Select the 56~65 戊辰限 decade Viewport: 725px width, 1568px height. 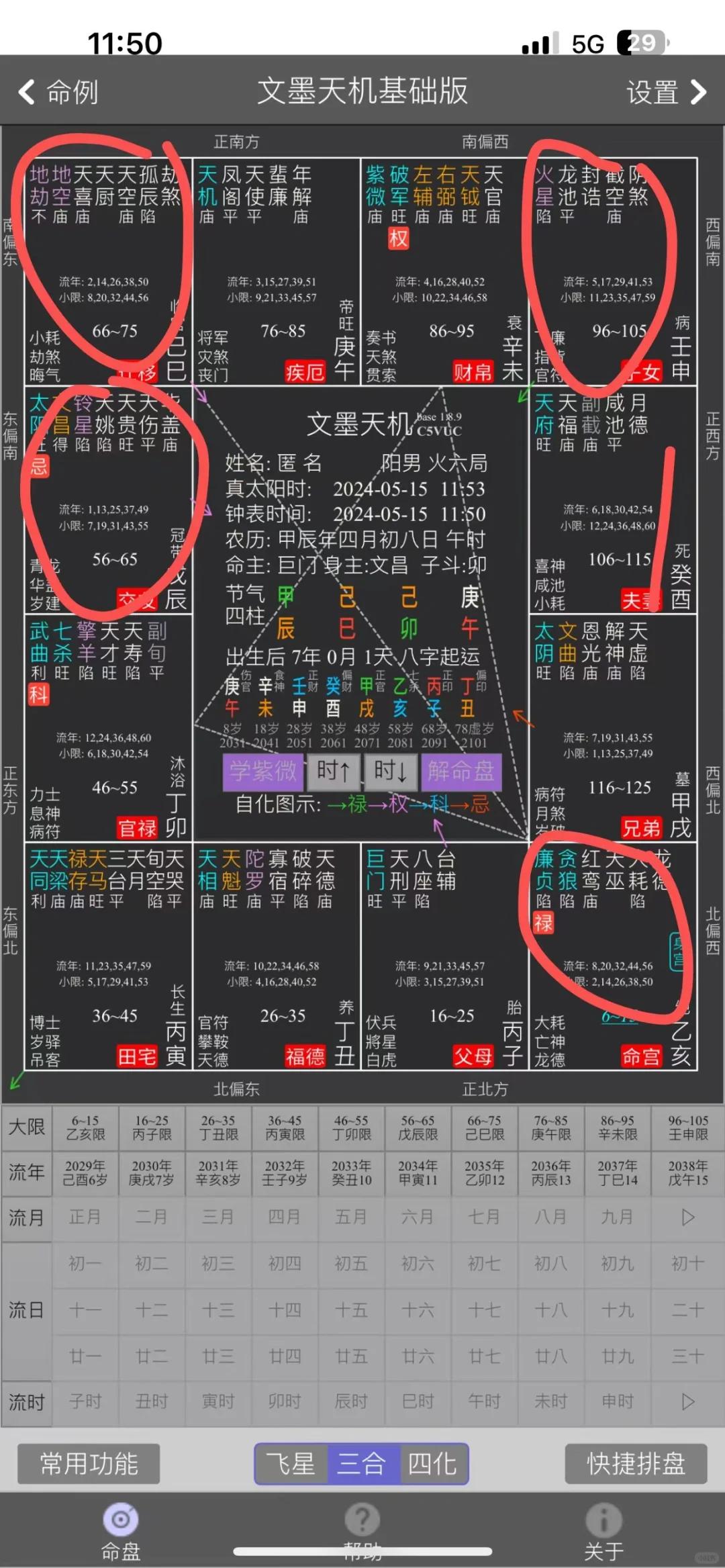tap(418, 1127)
